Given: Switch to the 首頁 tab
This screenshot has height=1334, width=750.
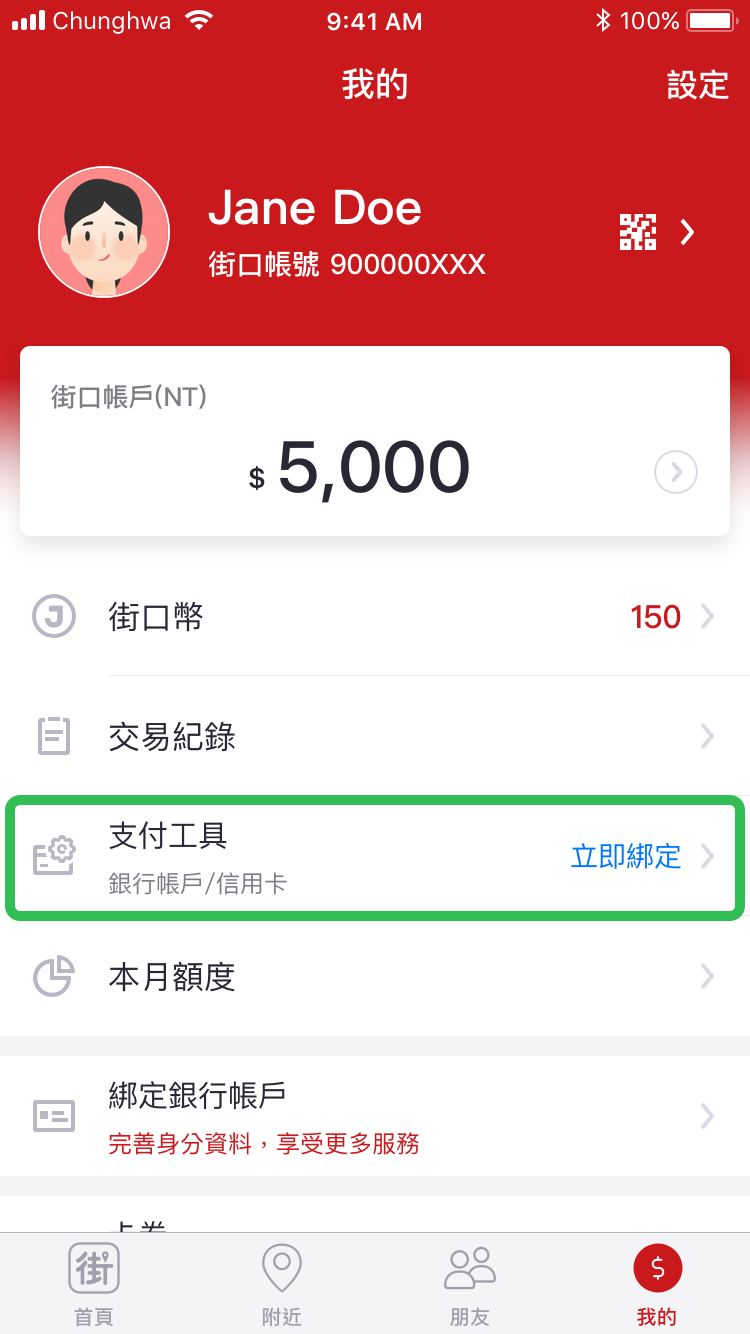Looking at the screenshot, I should (x=94, y=1284).
